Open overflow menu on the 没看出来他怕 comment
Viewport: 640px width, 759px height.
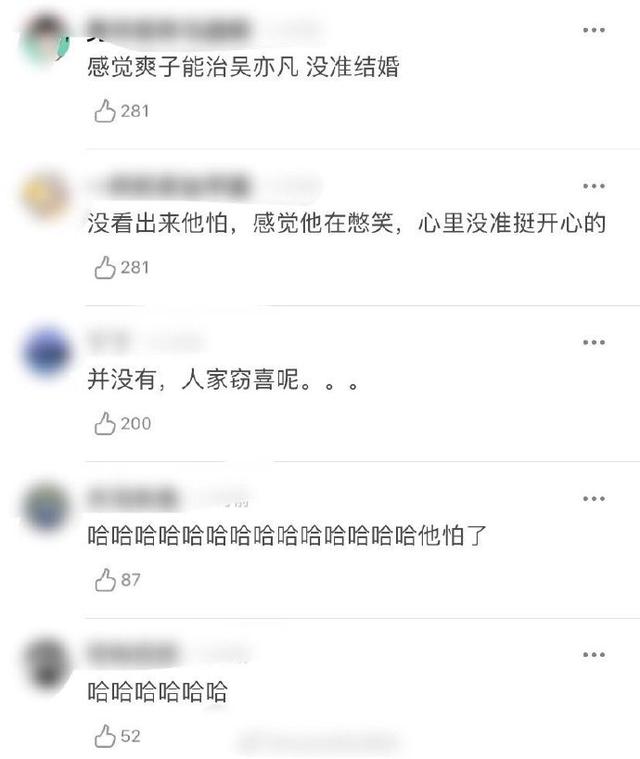594,187
